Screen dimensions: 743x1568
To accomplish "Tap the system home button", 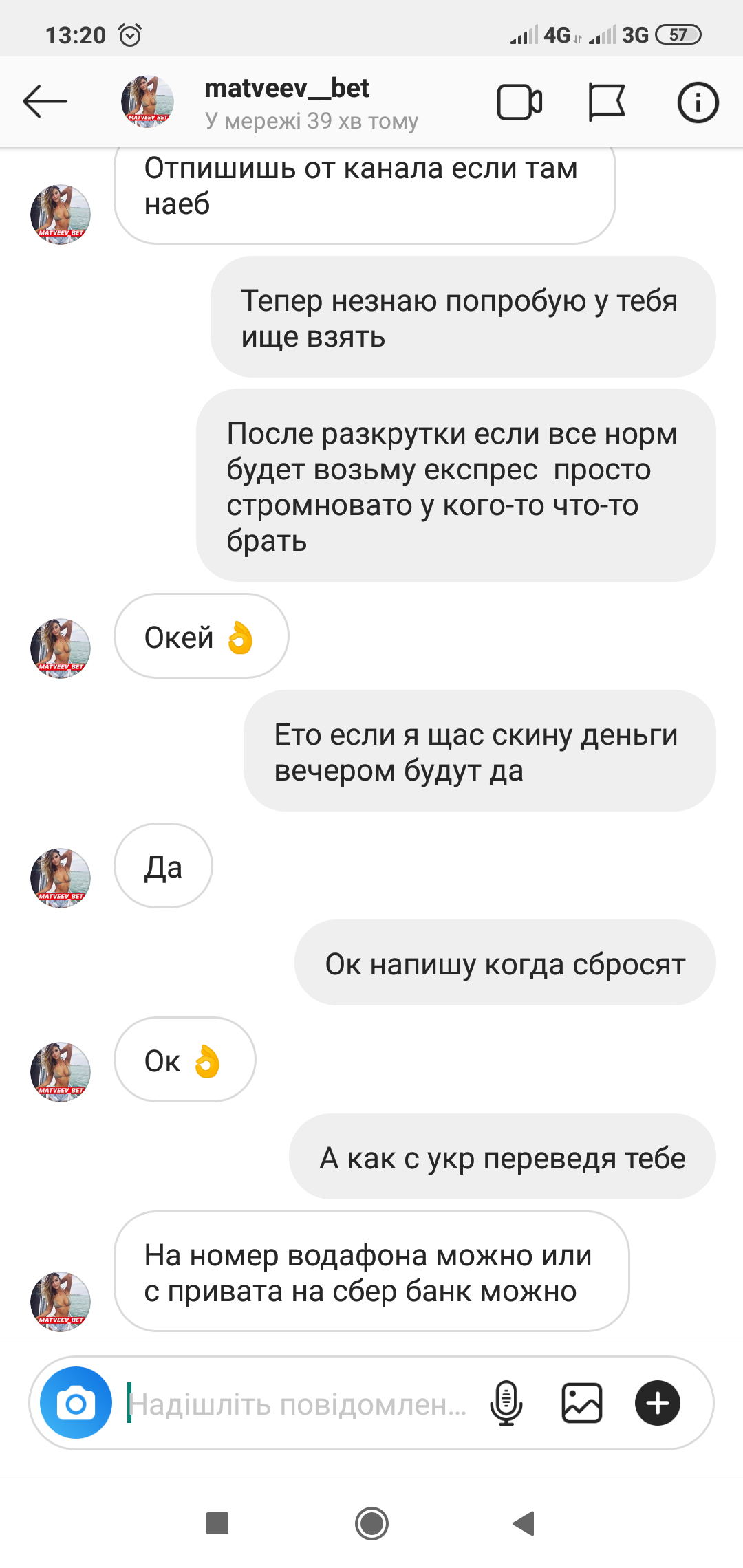I will tap(371, 1523).
